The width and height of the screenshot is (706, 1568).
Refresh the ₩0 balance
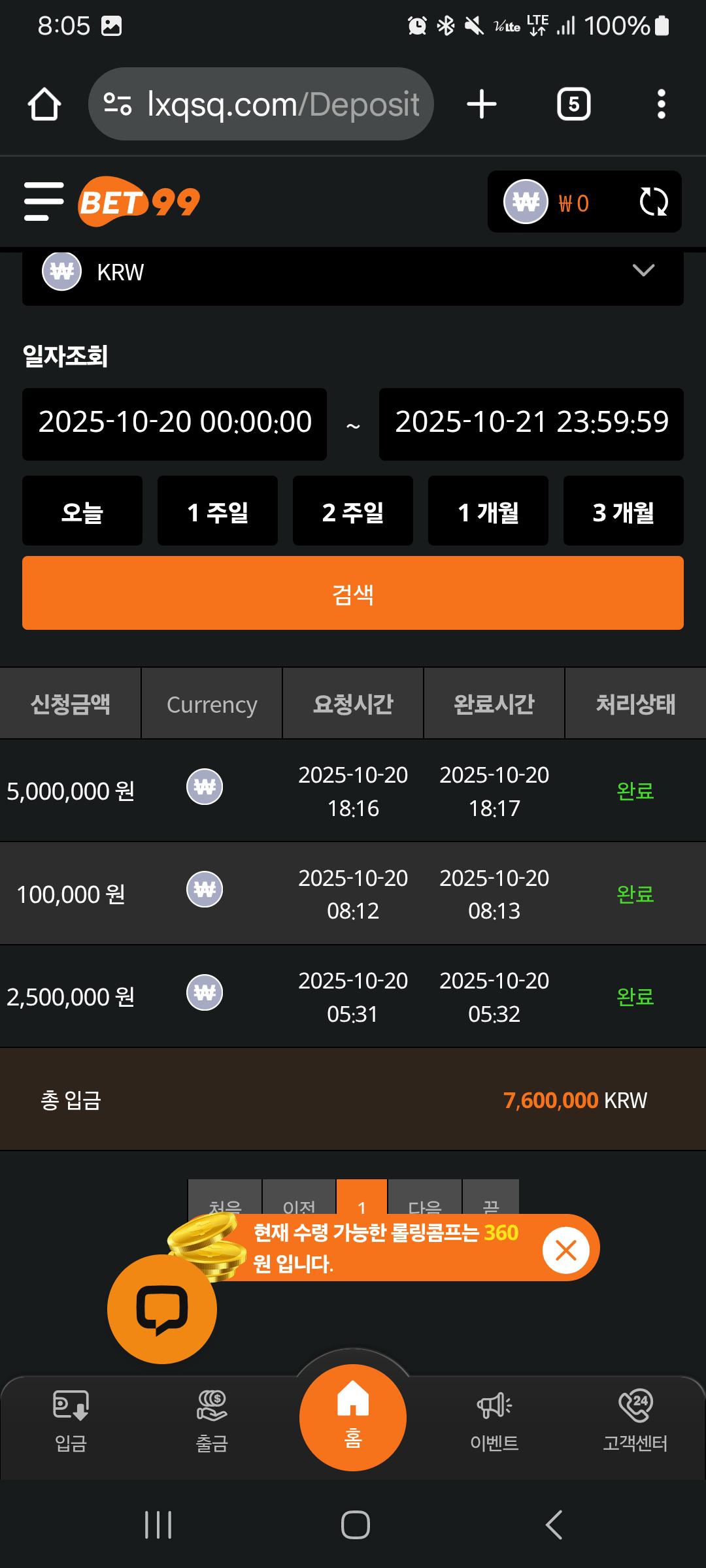[x=653, y=202]
